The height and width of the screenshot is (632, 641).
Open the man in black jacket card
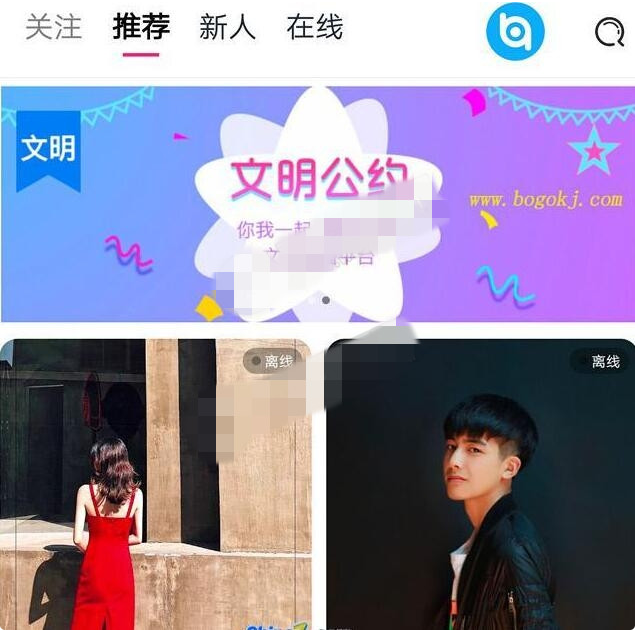tap(480, 485)
